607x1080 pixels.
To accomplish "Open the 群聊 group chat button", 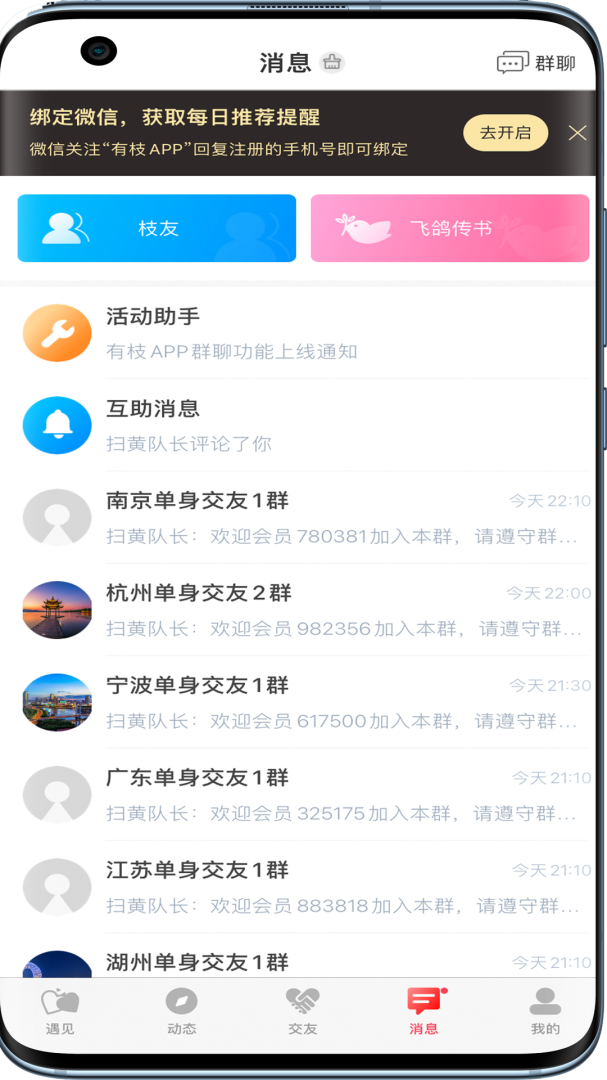I will 536,63.
